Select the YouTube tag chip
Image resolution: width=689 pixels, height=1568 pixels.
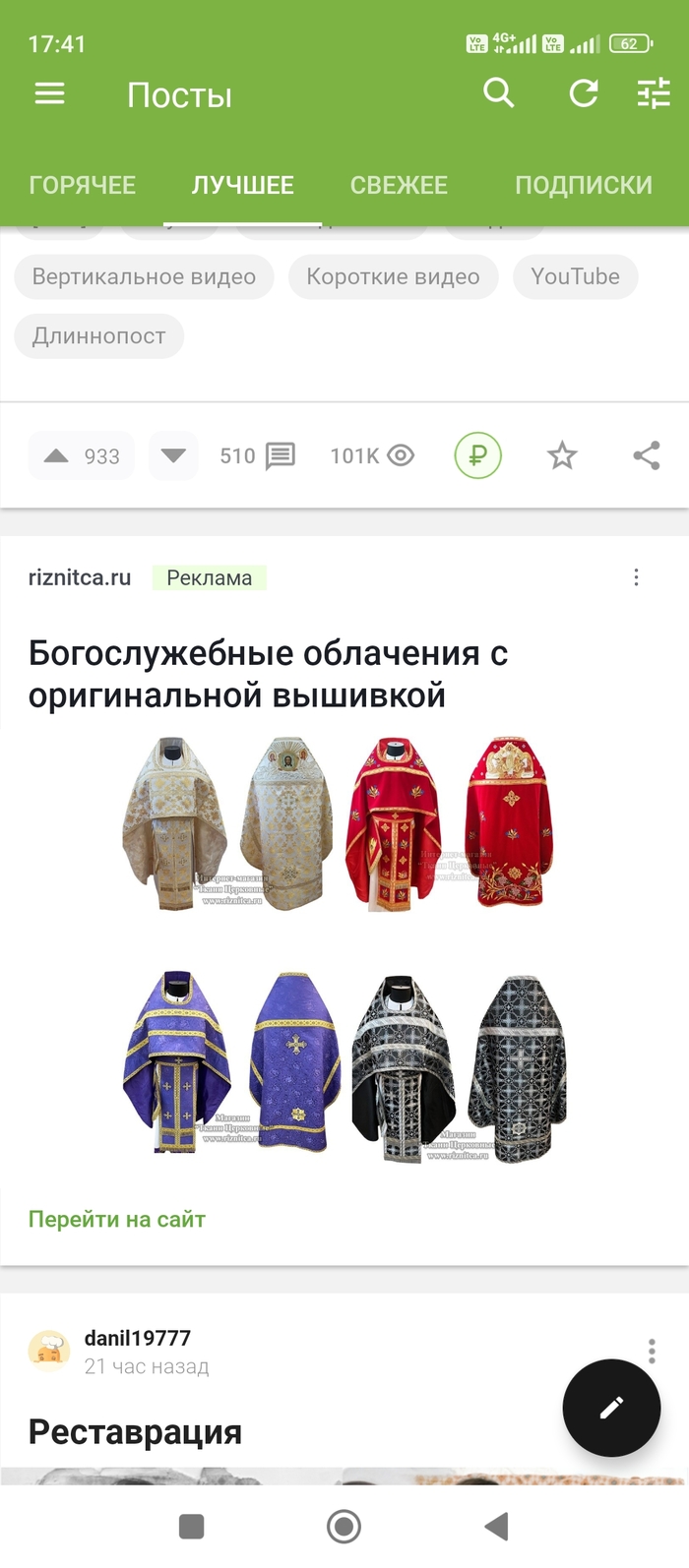click(575, 276)
